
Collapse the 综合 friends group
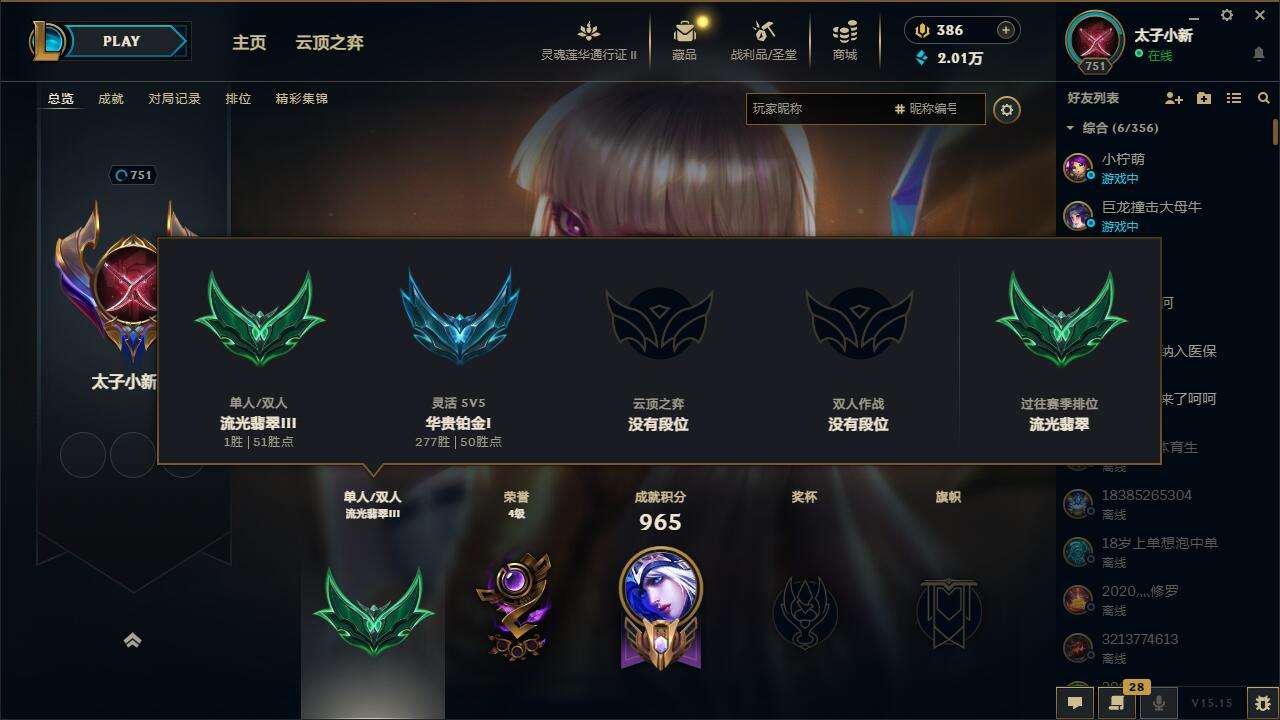click(x=1071, y=128)
